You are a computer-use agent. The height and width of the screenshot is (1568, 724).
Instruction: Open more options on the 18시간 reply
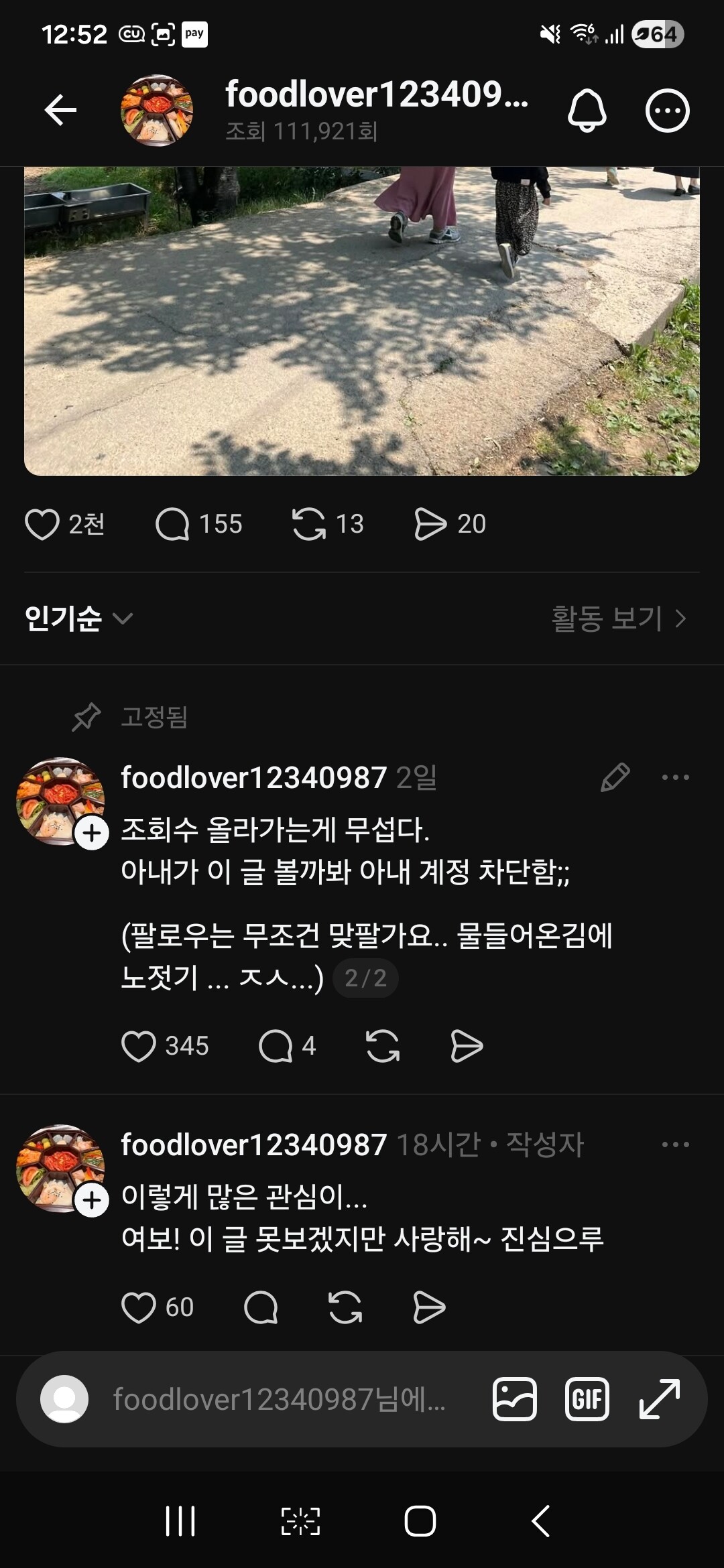click(675, 1145)
